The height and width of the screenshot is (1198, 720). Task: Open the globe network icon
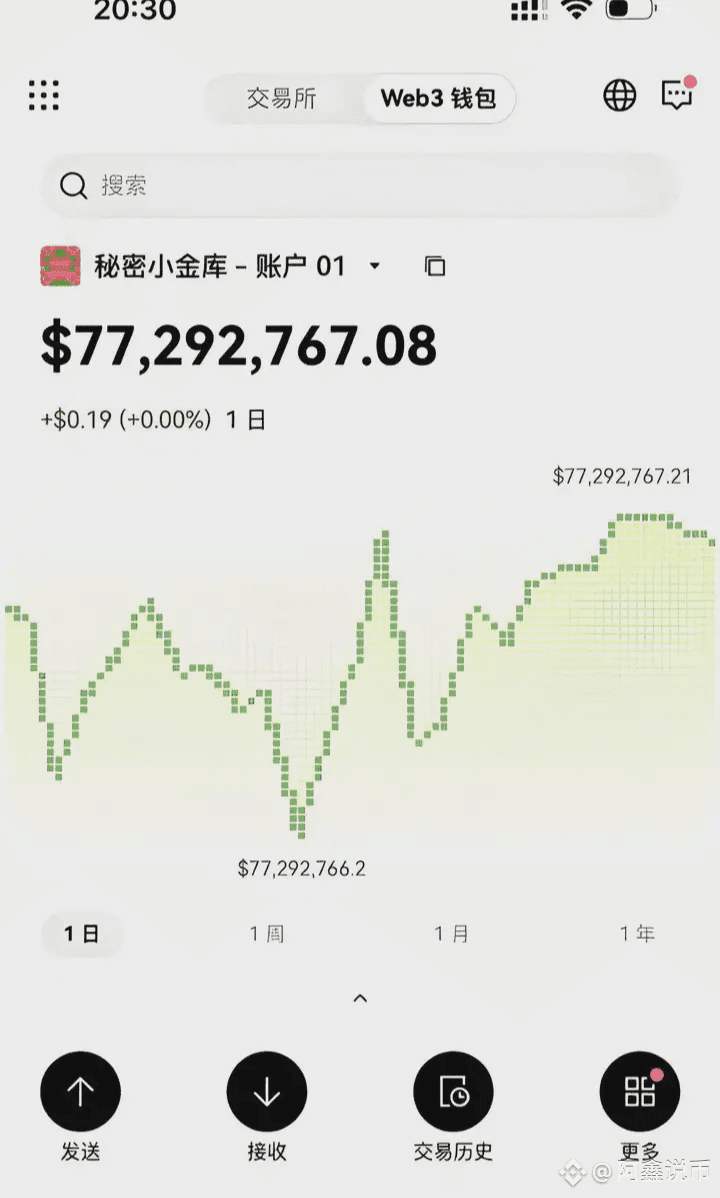[x=619, y=96]
